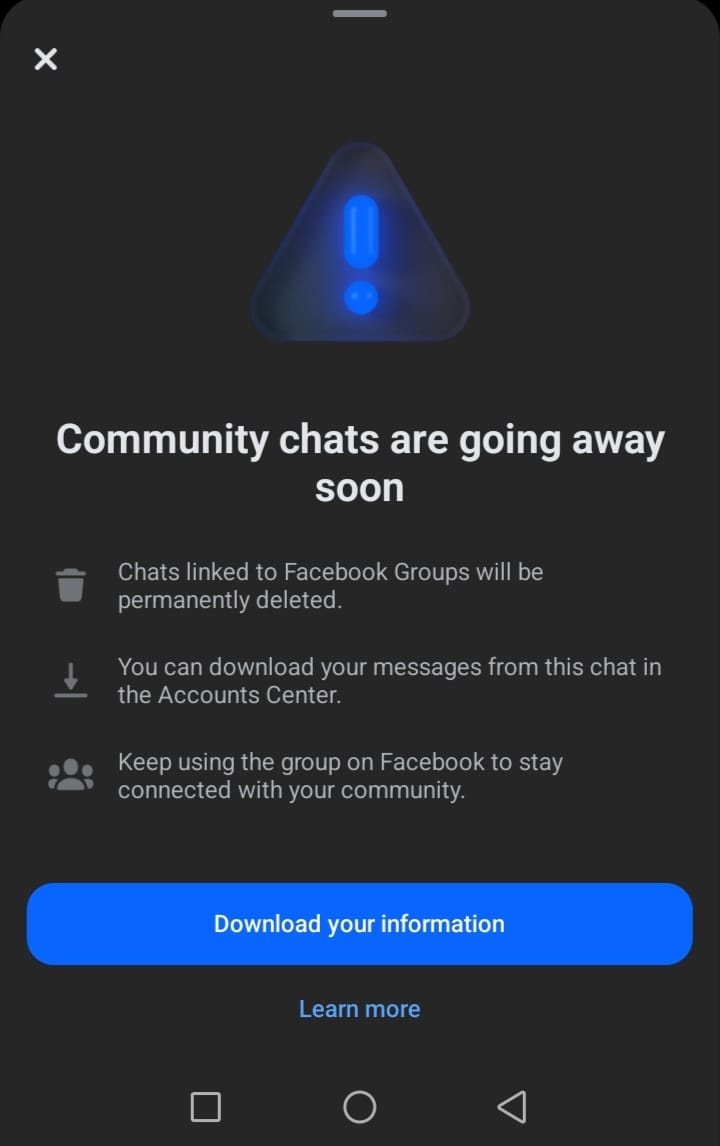Open the Learn more link
The width and height of the screenshot is (720, 1146).
359,1008
